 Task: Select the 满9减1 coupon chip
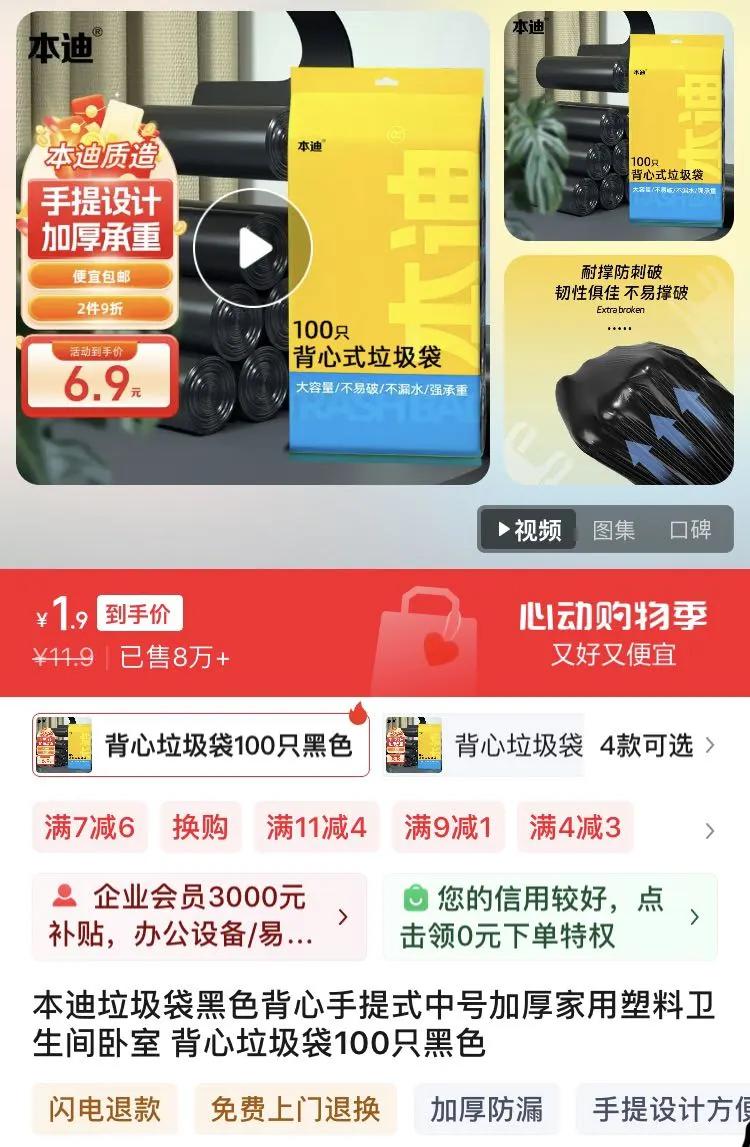coord(448,827)
